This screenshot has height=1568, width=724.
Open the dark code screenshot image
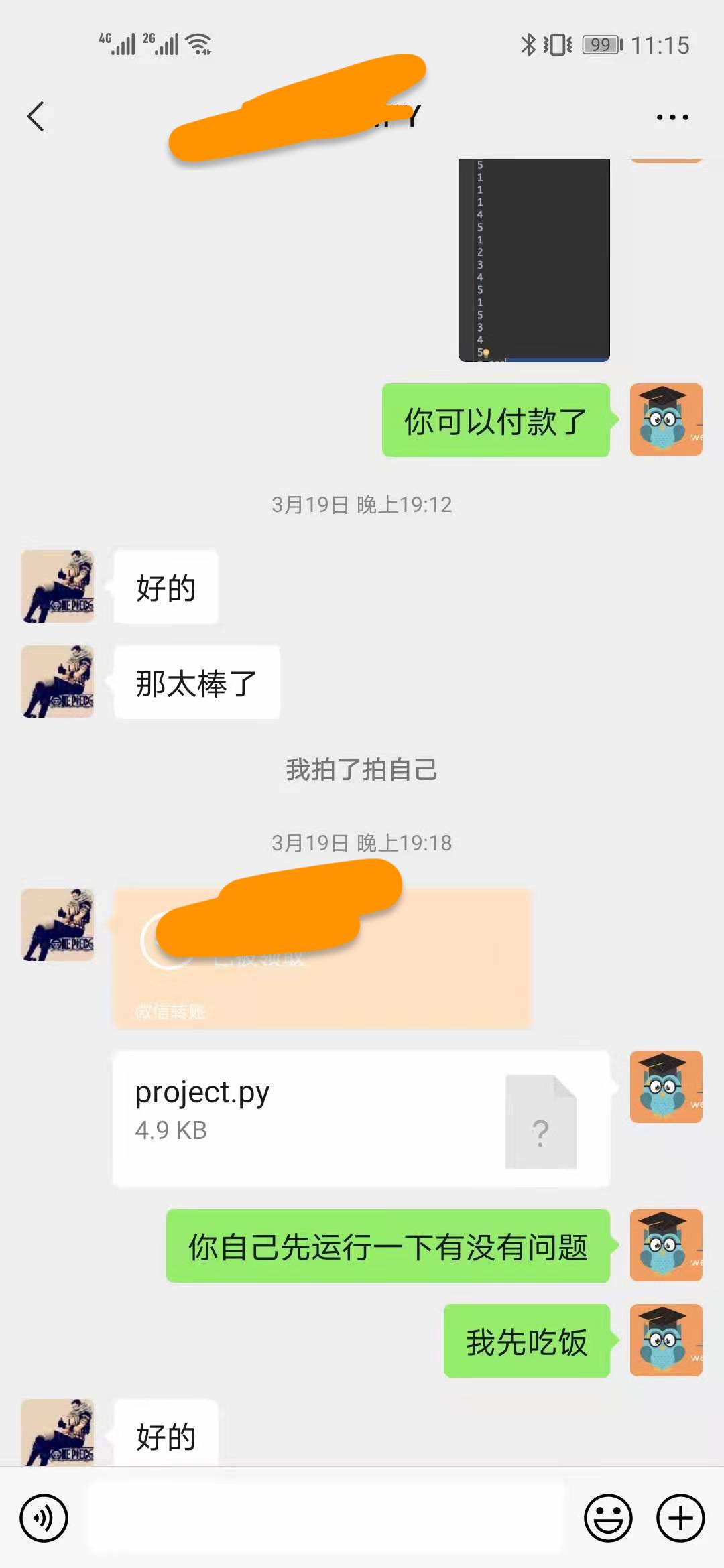(534, 260)
